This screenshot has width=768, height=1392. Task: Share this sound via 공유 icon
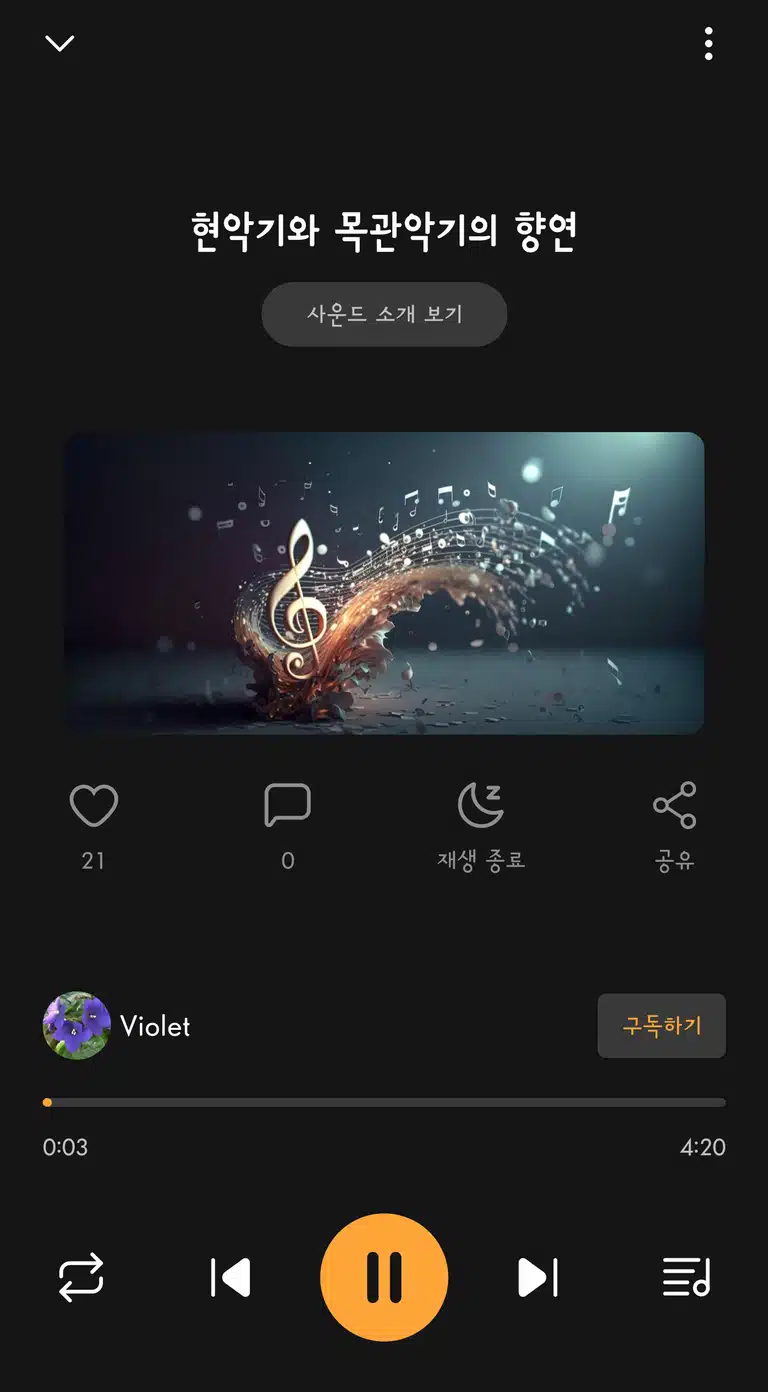point(675,805)
